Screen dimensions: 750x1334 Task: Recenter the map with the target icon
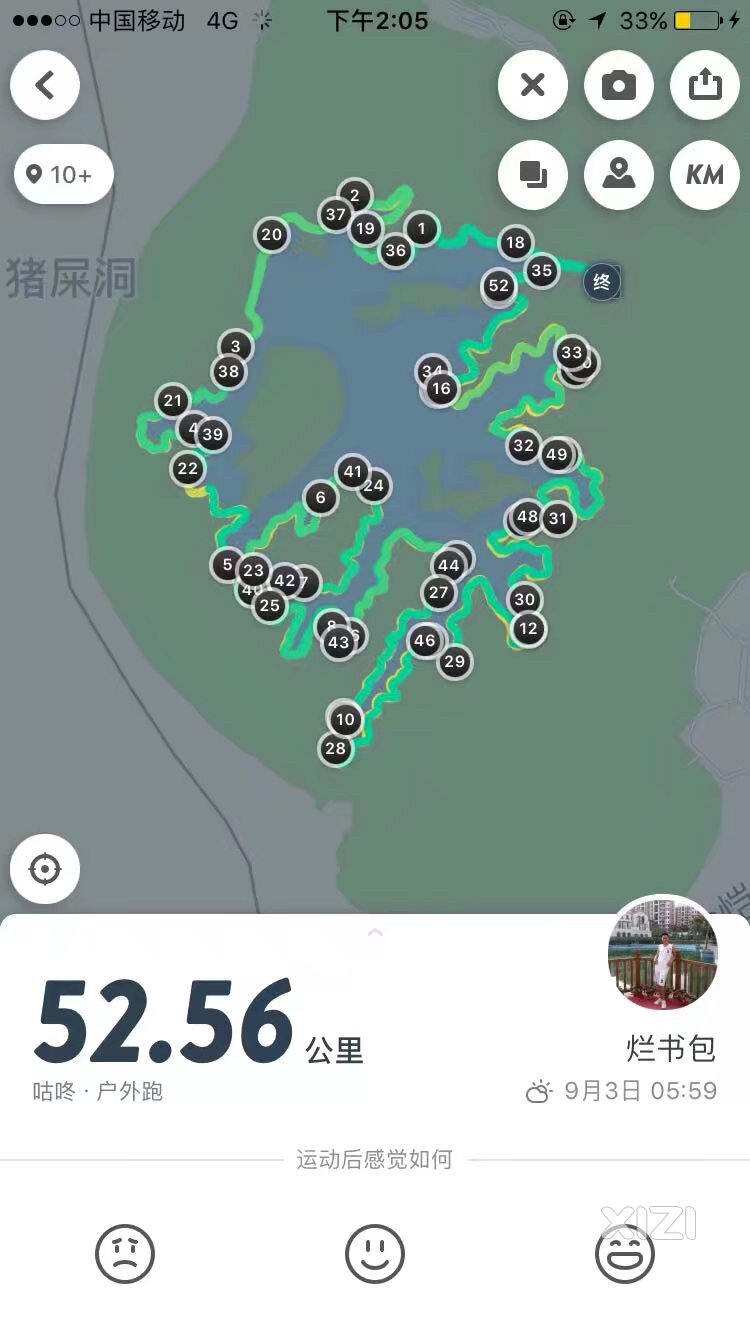pyautogui.click(x=45, y=869)
